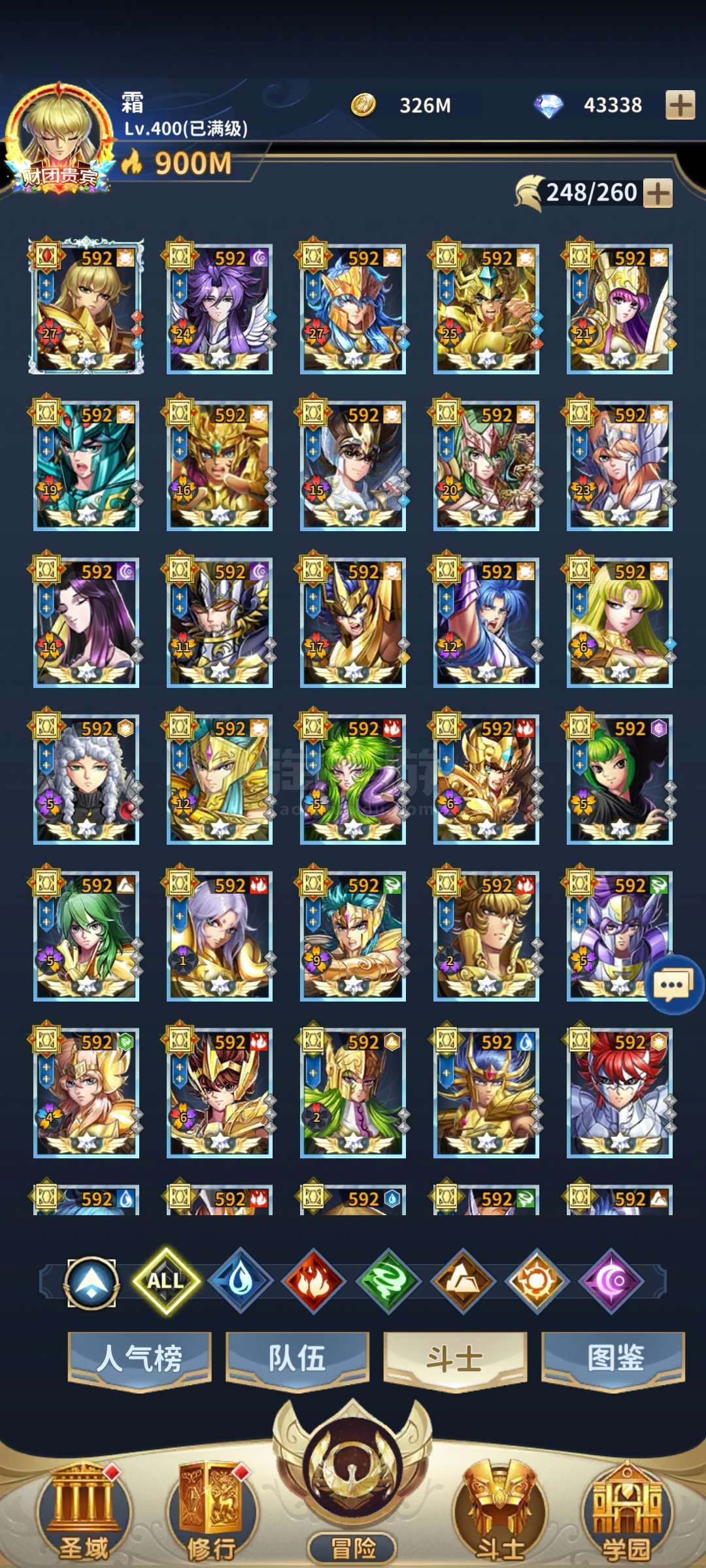Switch to the 队伍 team tab

click(297, 1358)
